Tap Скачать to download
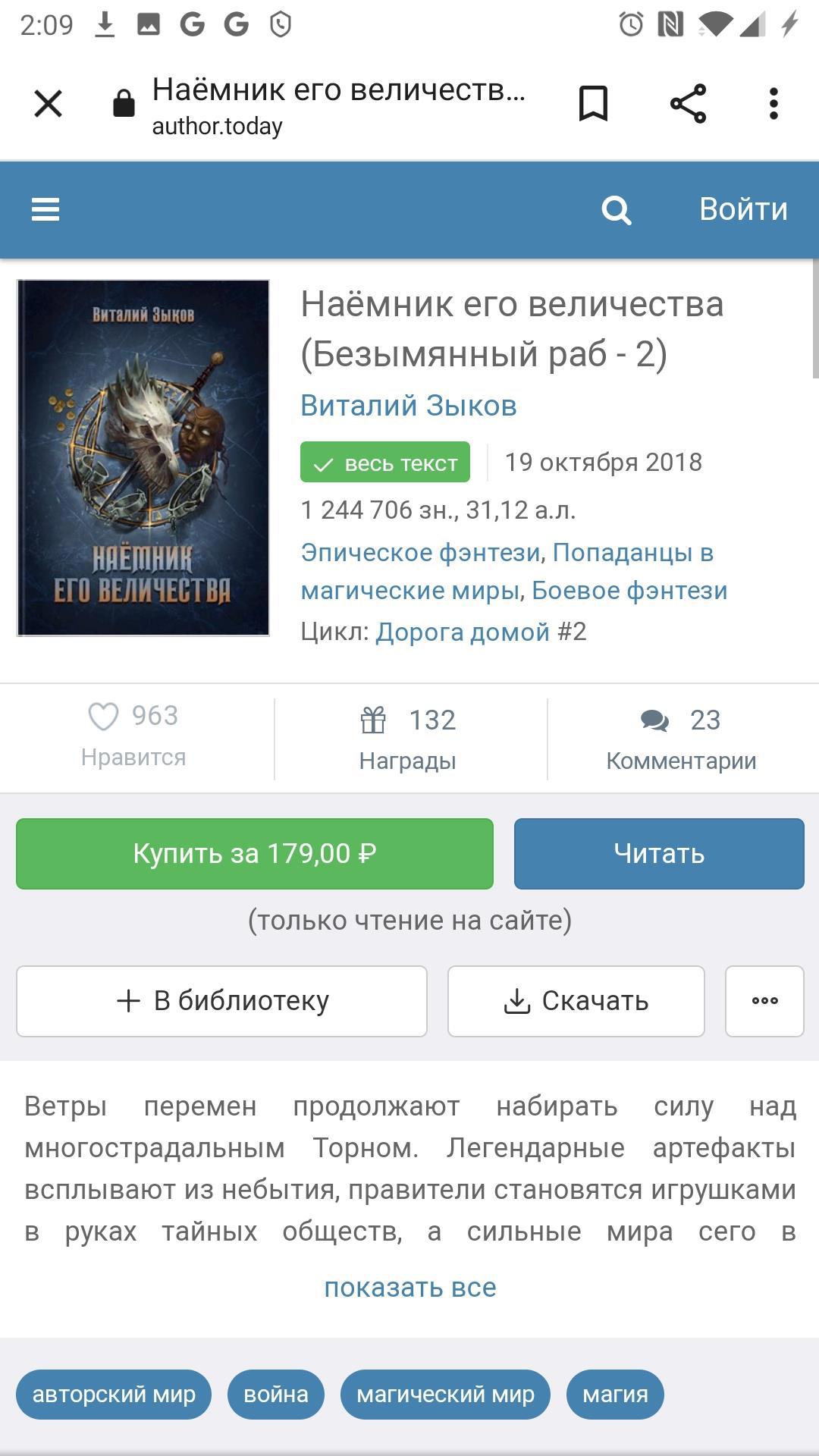The height and width of the screenshot is (1456, 819). click(576, 1001)
